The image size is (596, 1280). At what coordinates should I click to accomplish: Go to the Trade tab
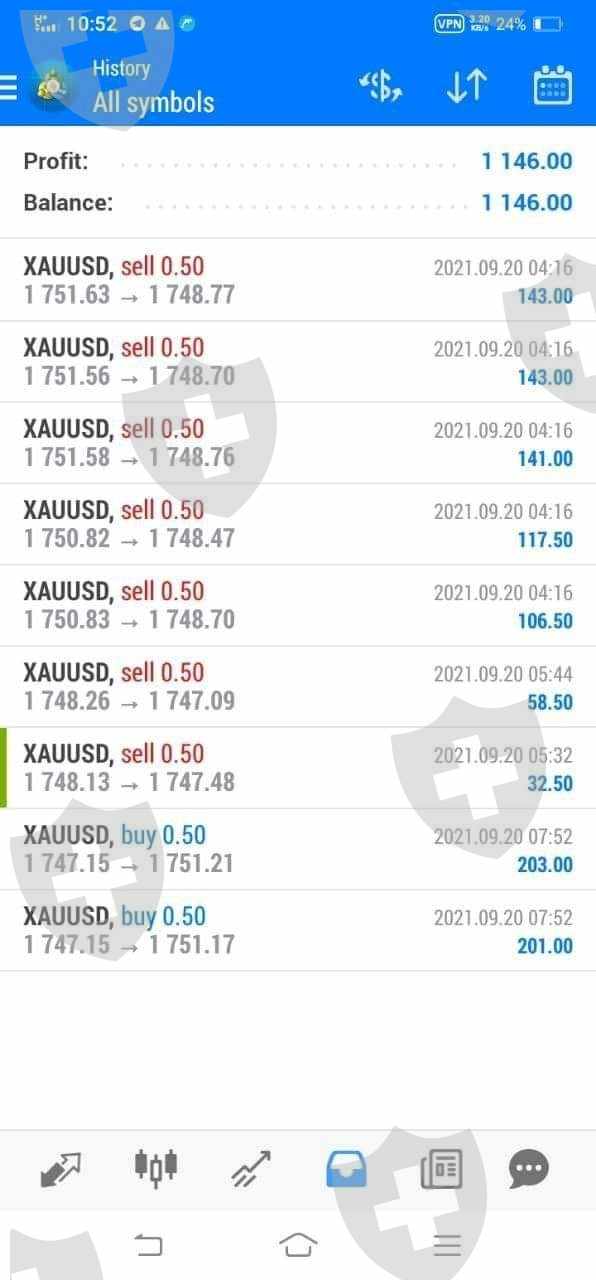(250, 1168)
